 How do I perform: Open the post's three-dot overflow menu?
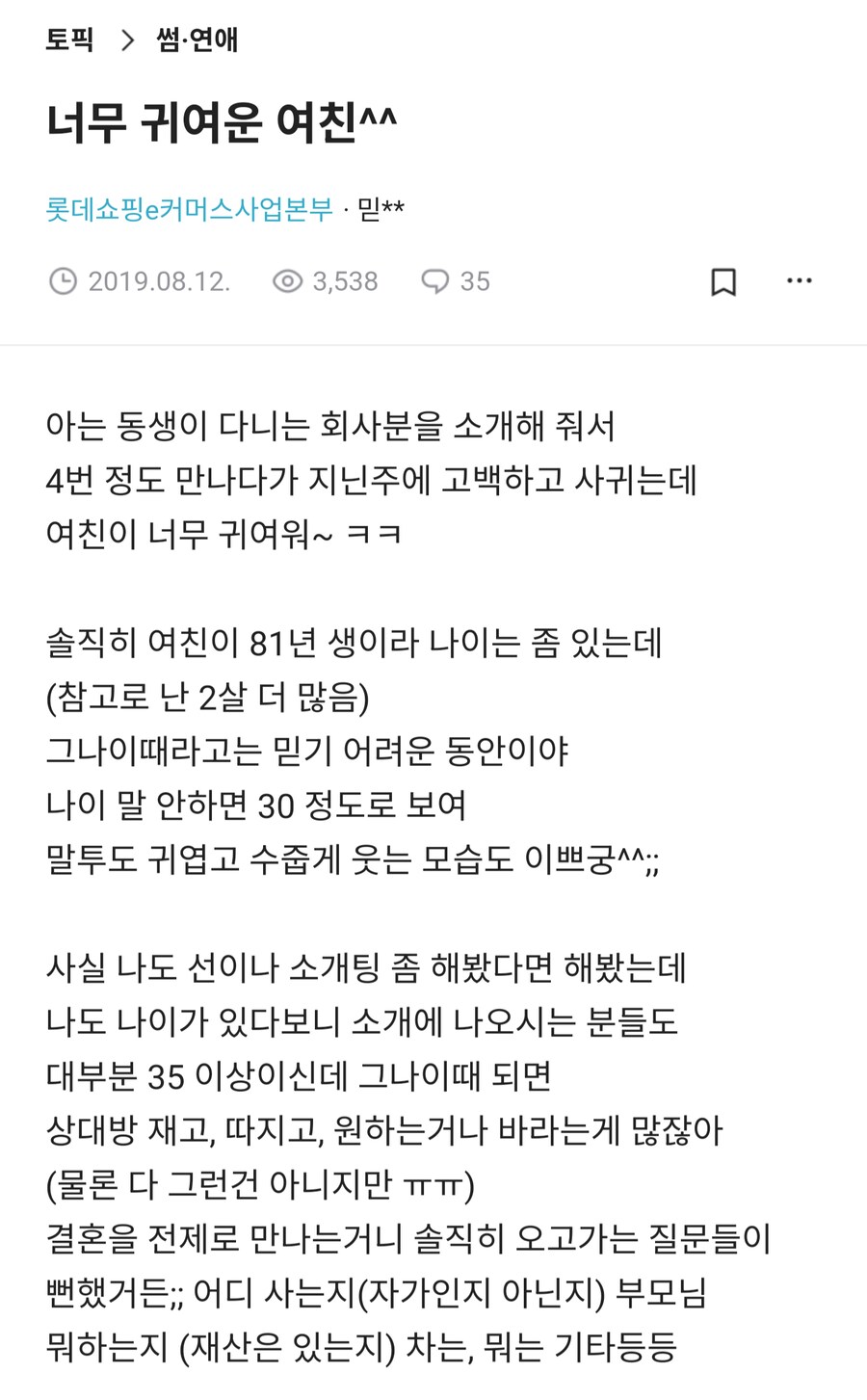click(x=800, y=280)
